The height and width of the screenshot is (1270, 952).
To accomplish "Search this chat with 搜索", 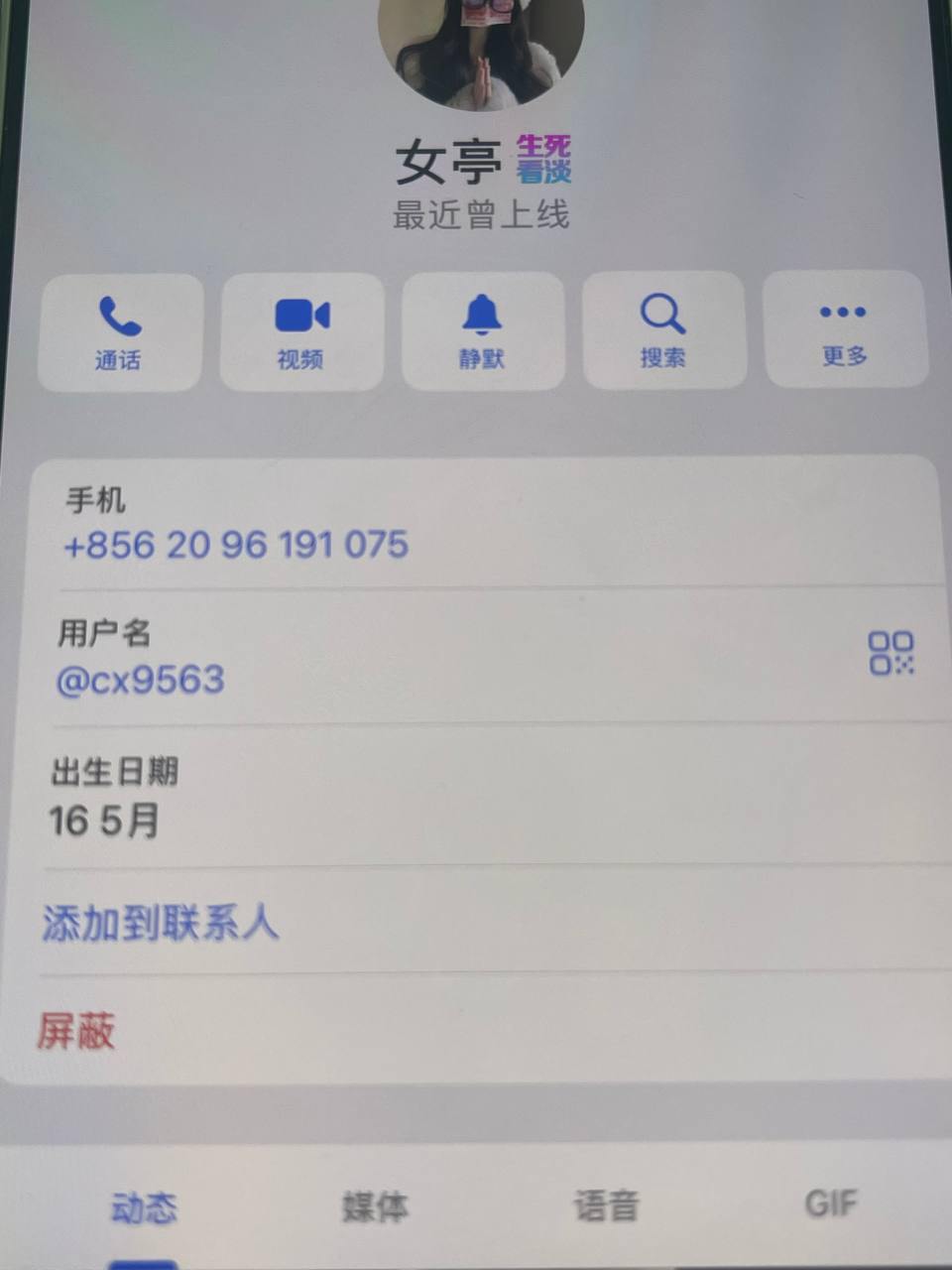I will click(x=663, y=330).
